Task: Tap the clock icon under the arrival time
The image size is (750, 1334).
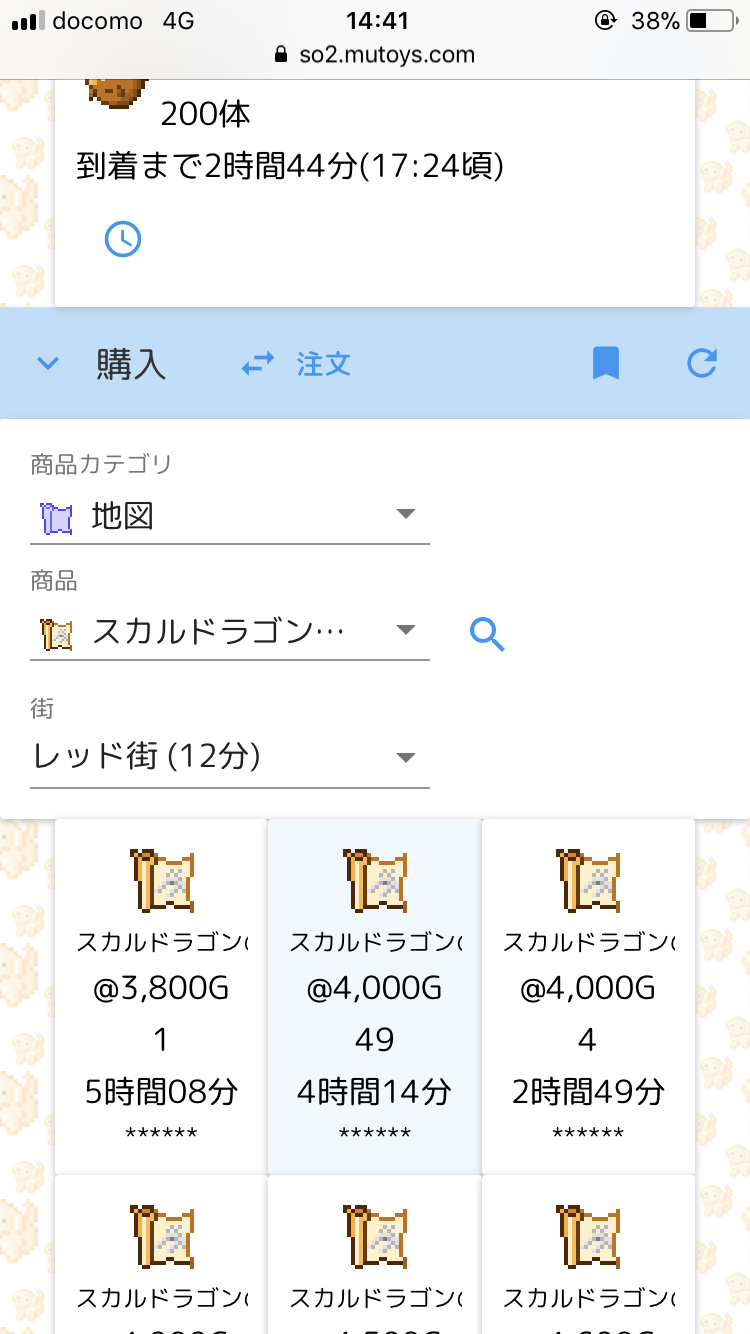Action: pos(123,239)
